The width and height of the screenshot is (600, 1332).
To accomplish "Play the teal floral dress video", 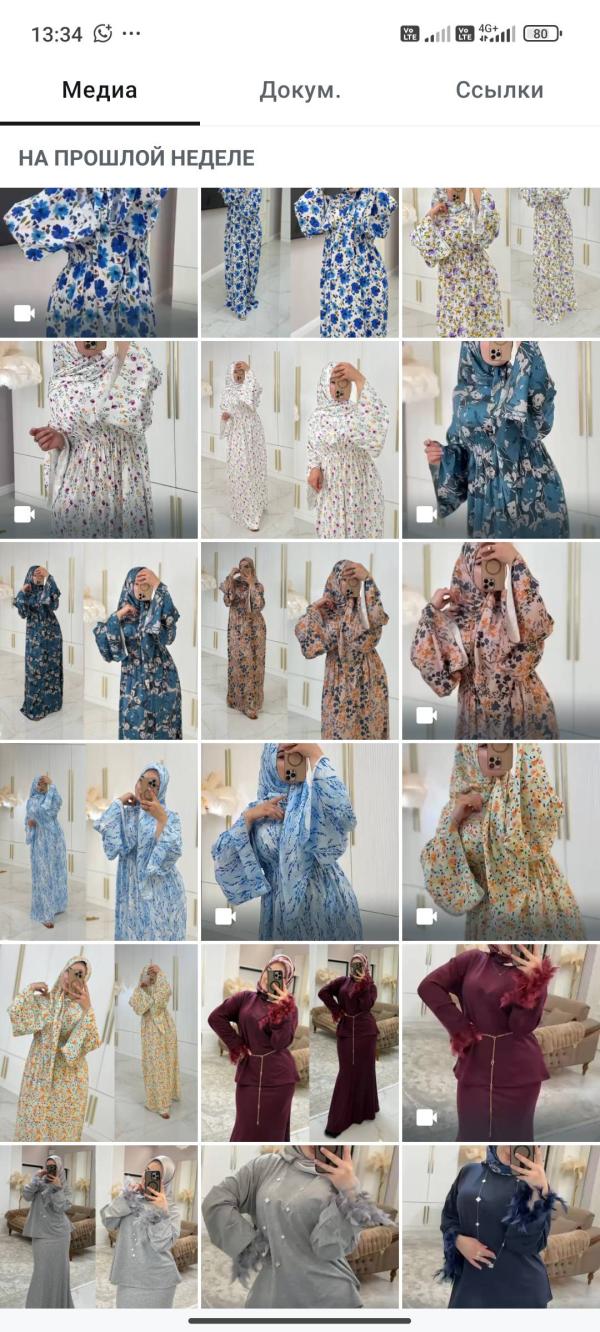I will pyautogui.click(x=501, y=439).
